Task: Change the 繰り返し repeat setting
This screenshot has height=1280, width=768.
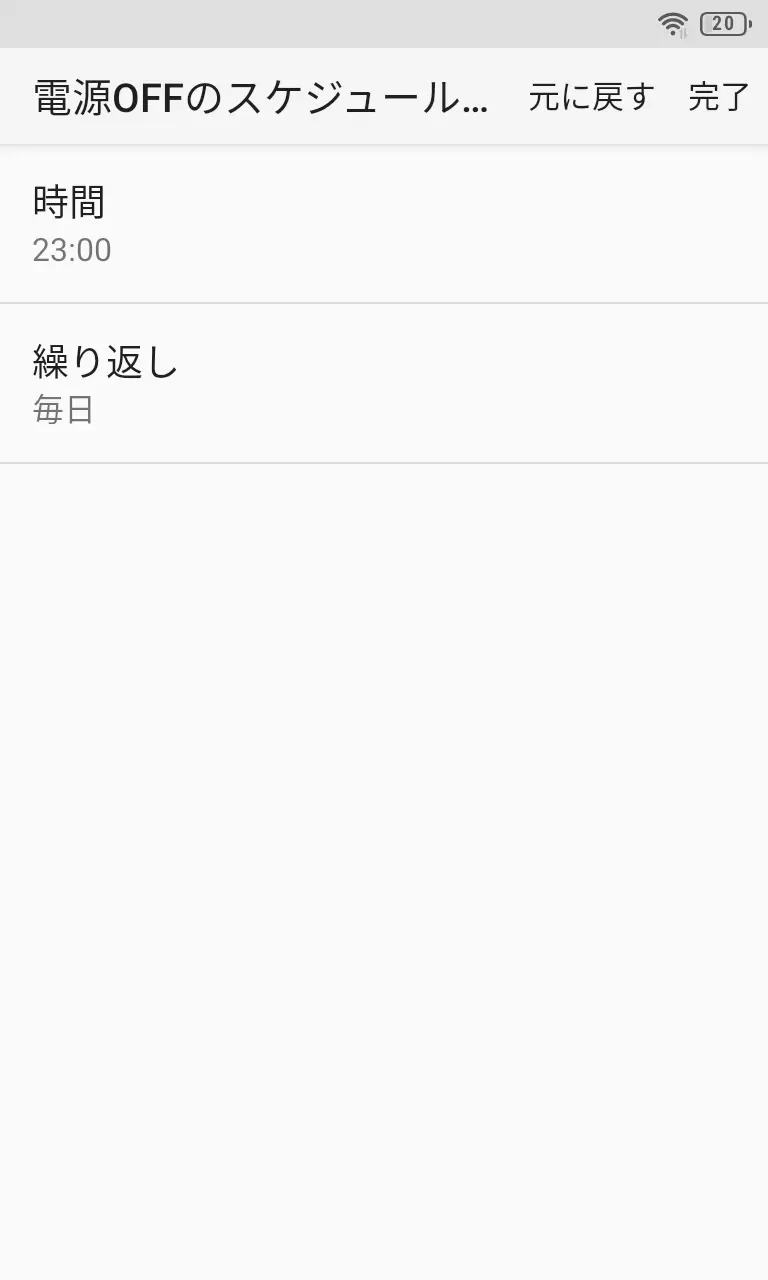Action: [384, 384]
